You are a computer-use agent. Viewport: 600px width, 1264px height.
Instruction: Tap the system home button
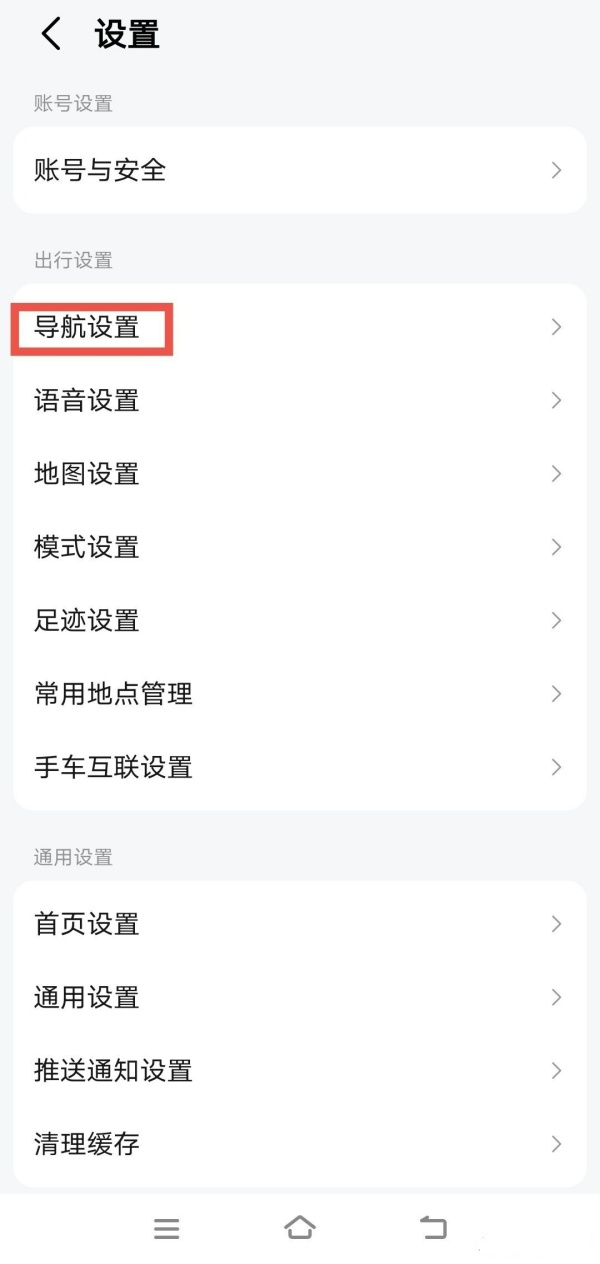pyautogui.click(x=299, y=1228)
